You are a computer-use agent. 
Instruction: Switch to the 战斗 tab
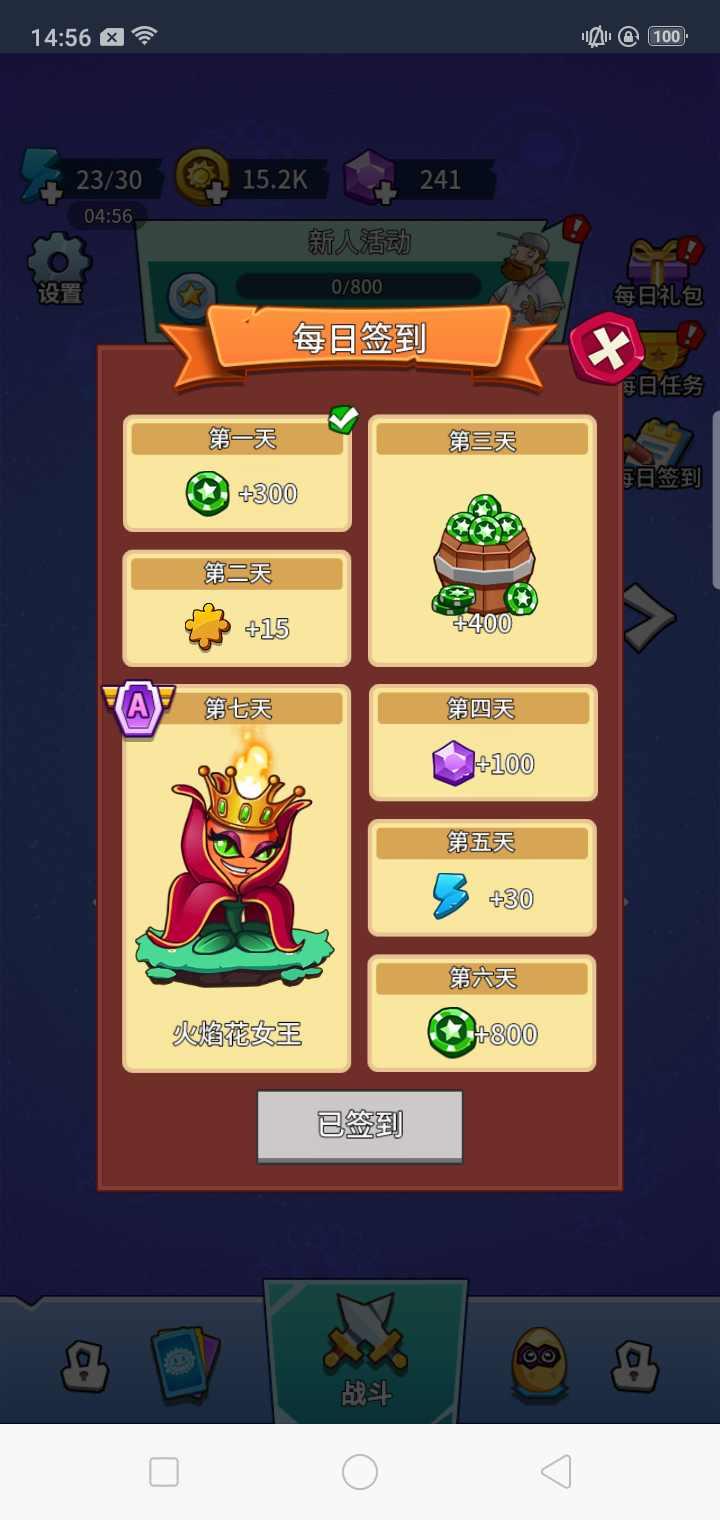coord(365,1350)
